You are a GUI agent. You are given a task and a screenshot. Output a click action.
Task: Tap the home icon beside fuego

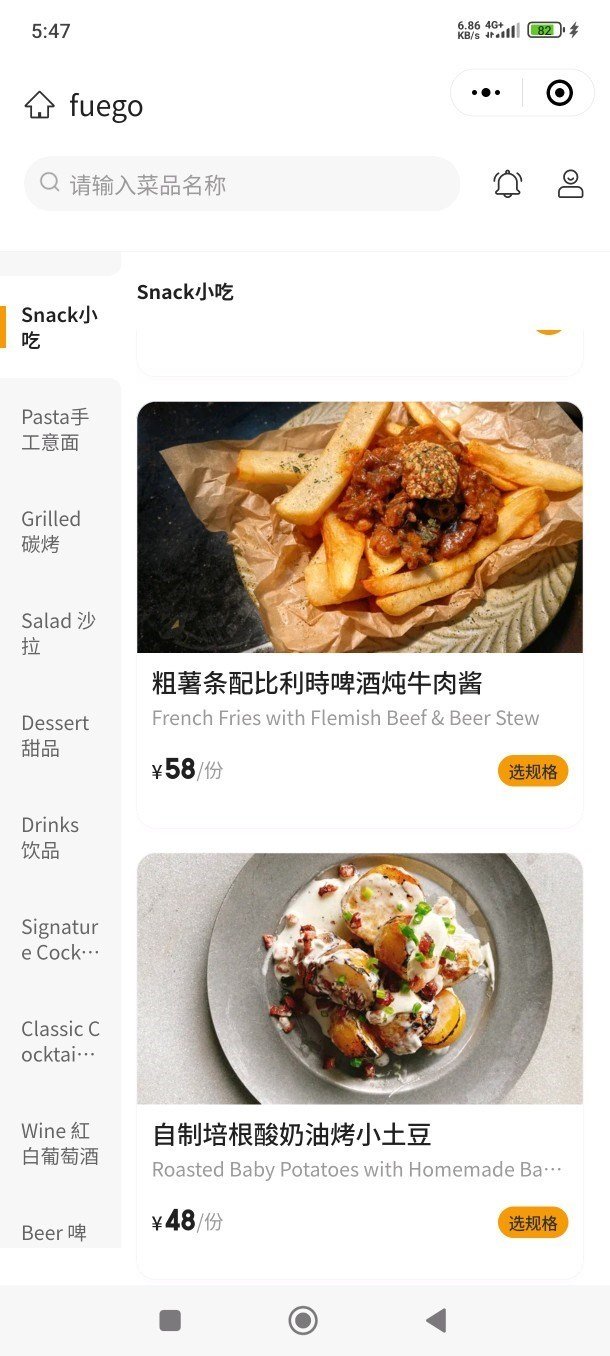pyautogui.click(x=39, y=105)
